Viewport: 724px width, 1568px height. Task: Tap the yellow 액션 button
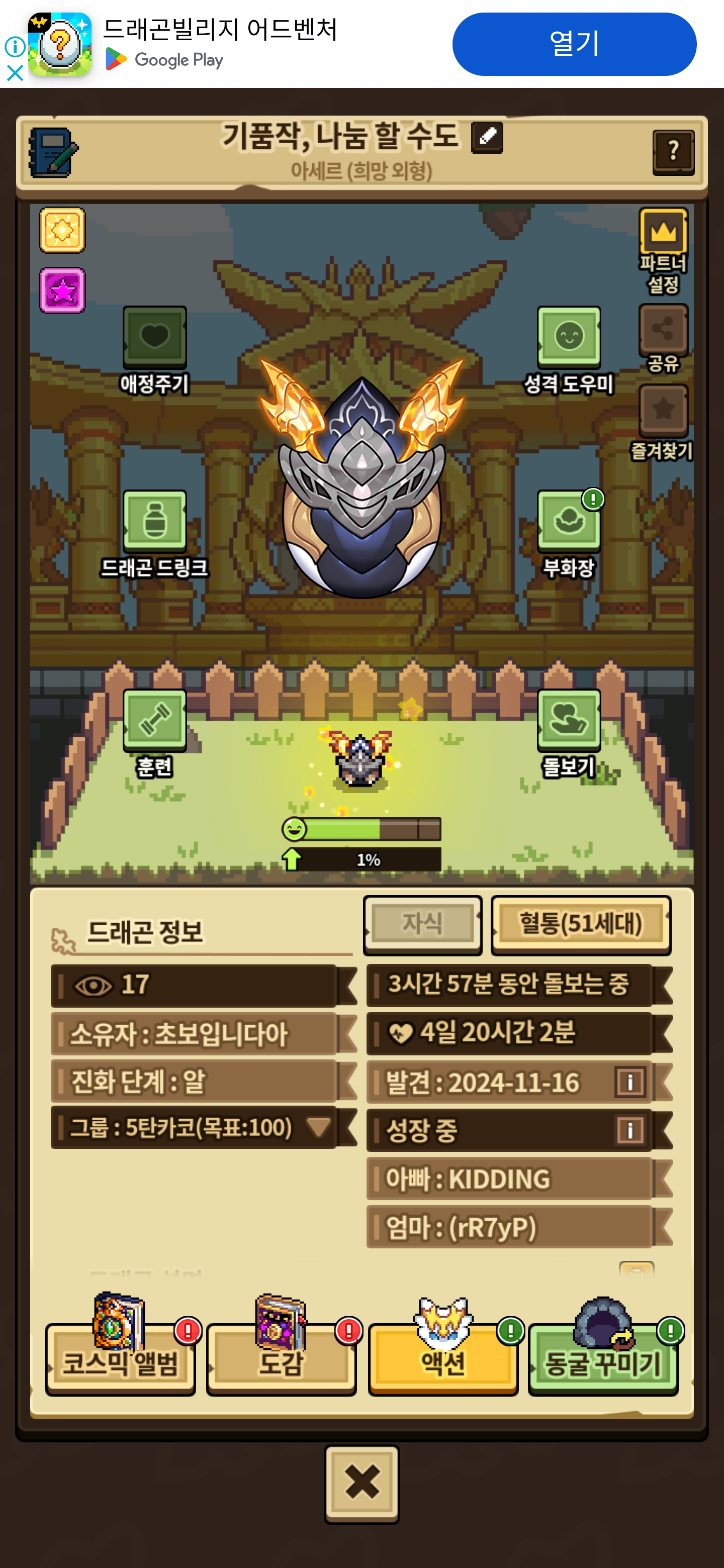[x=442, y=1358]
